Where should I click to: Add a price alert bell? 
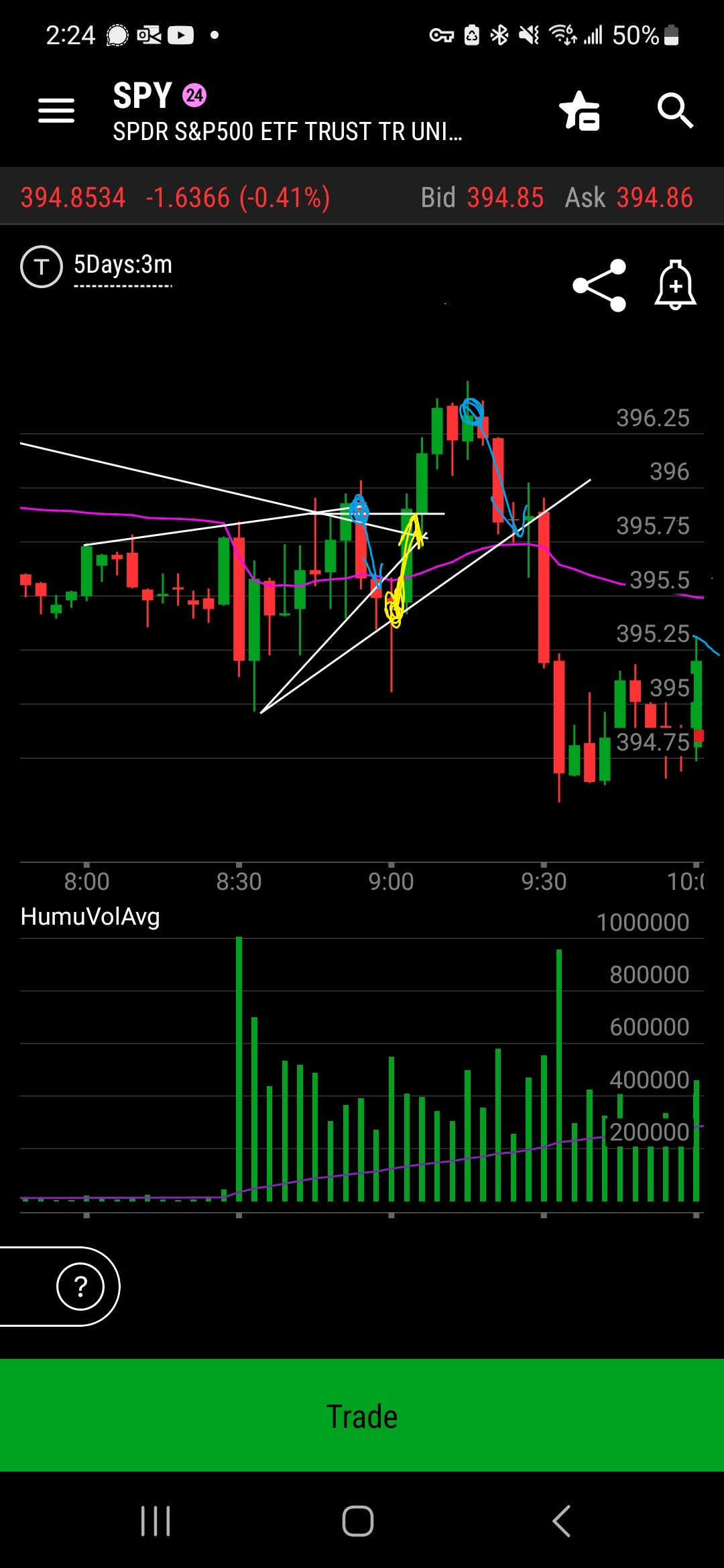[x=676, y=285]
